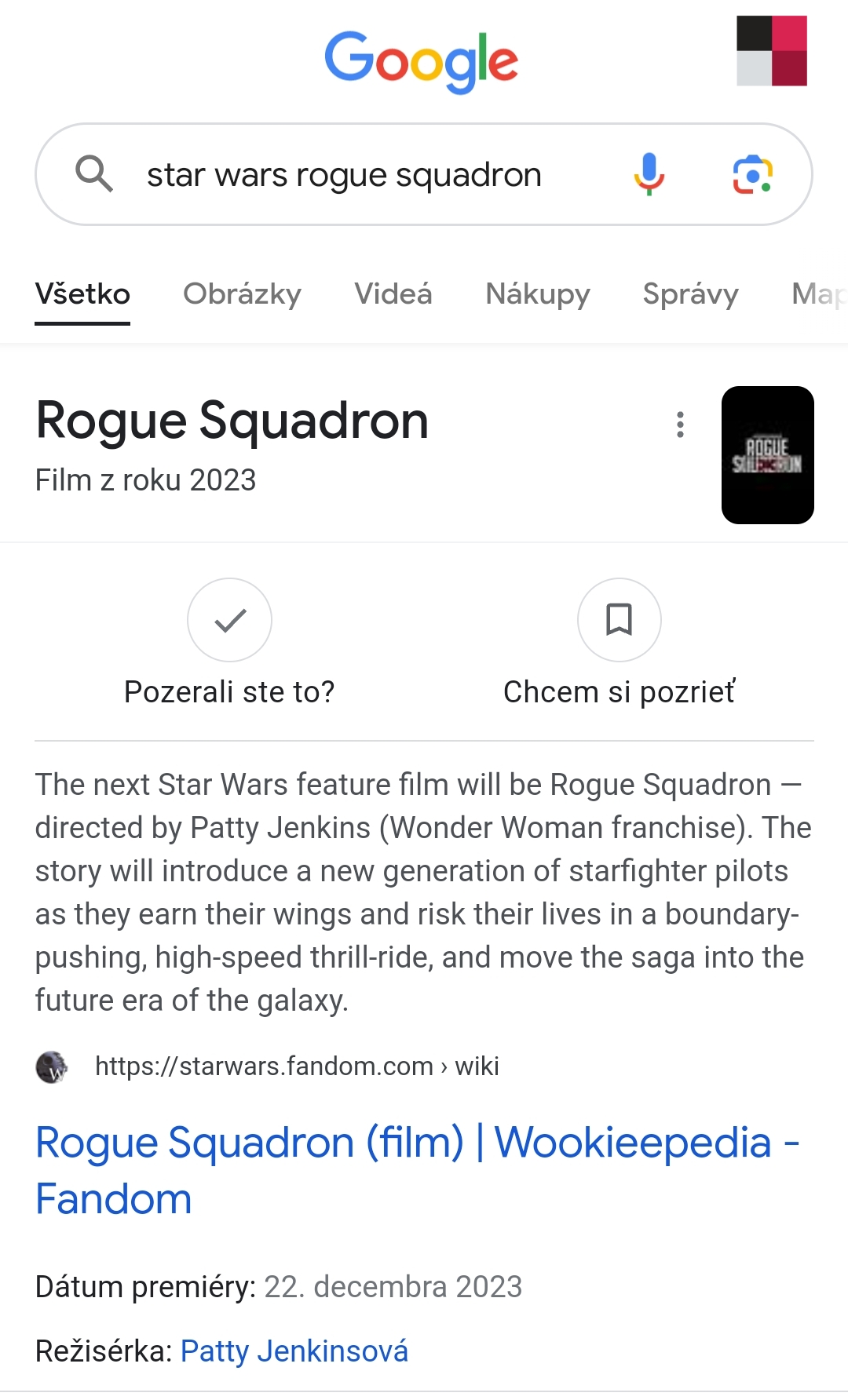Switch to the Nákupy tab
The image size is (848, 1400).
pyautogui.click(x=538, y=294)
